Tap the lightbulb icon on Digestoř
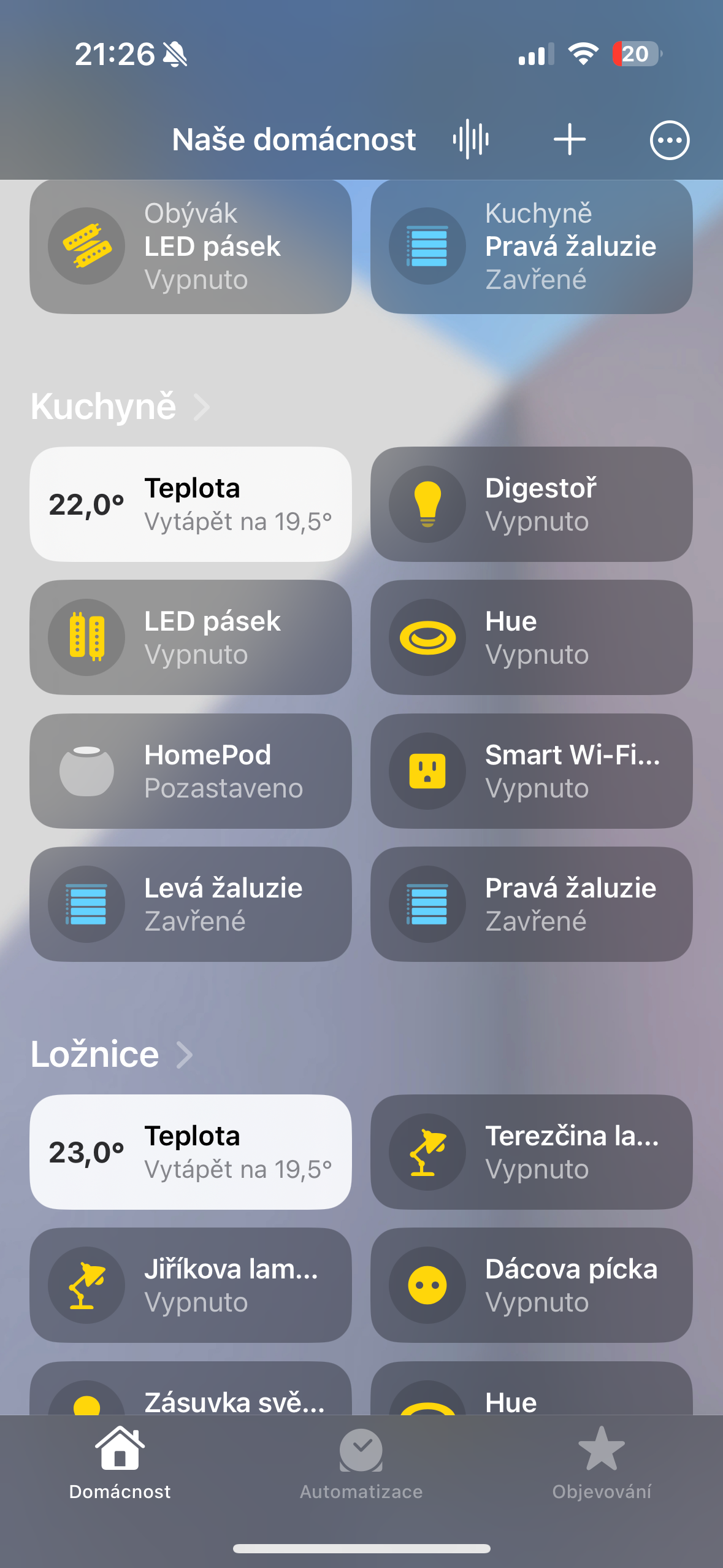 tap(427, 504)
